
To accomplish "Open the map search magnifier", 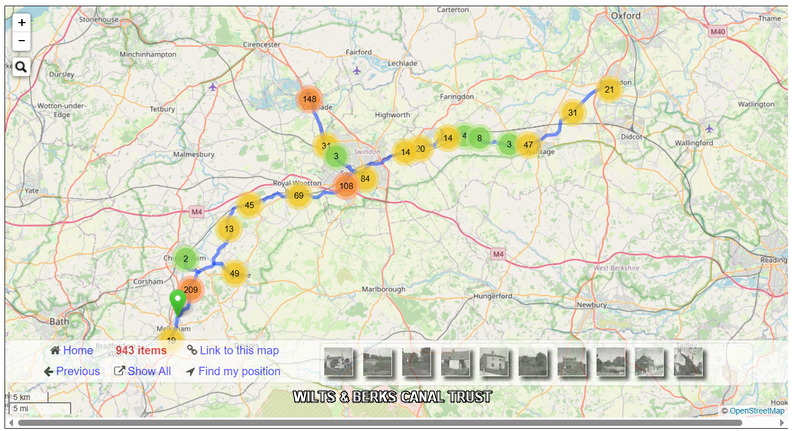I will point(22,68).
